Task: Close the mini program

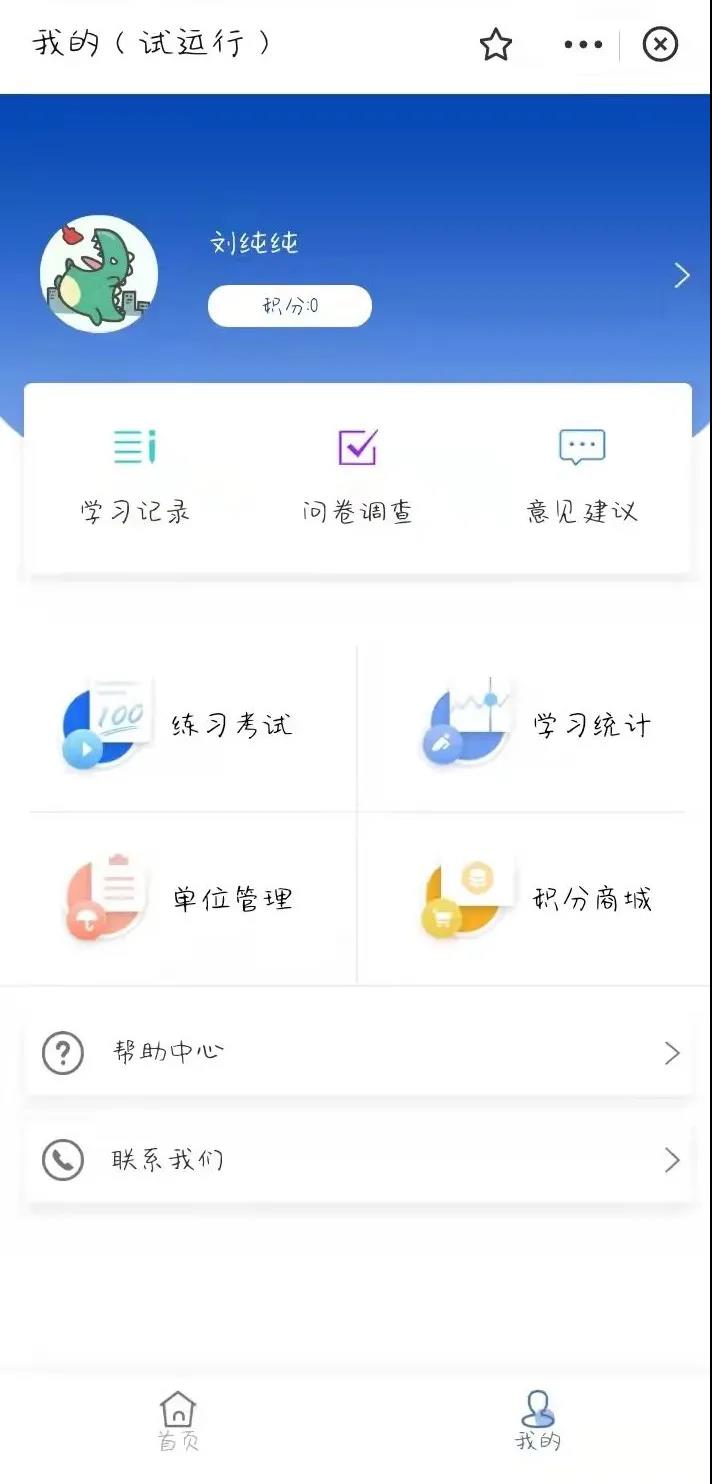Action: tap(660, 45)
